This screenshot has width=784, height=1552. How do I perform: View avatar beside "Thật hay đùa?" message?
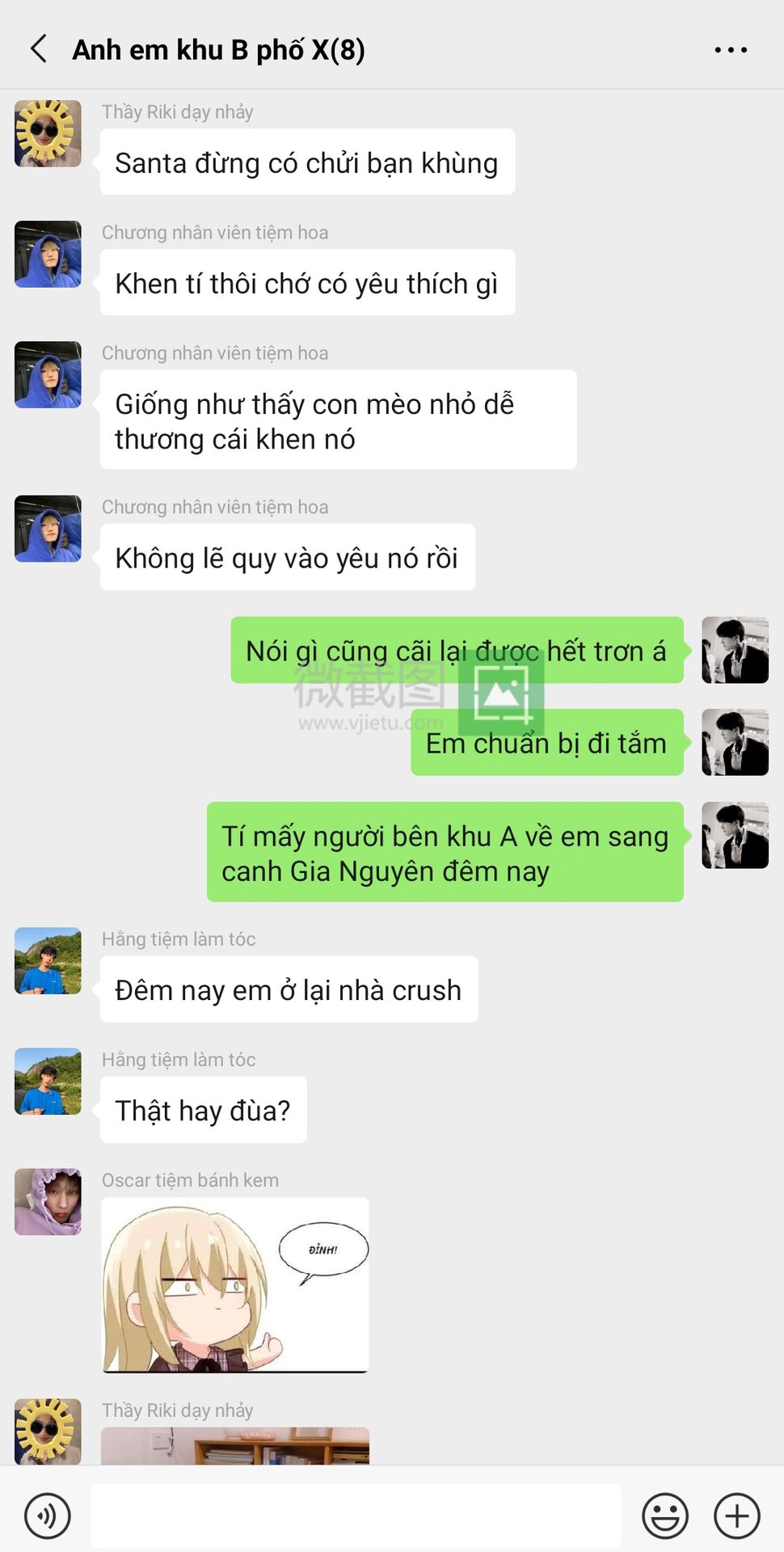(48, 1082)
